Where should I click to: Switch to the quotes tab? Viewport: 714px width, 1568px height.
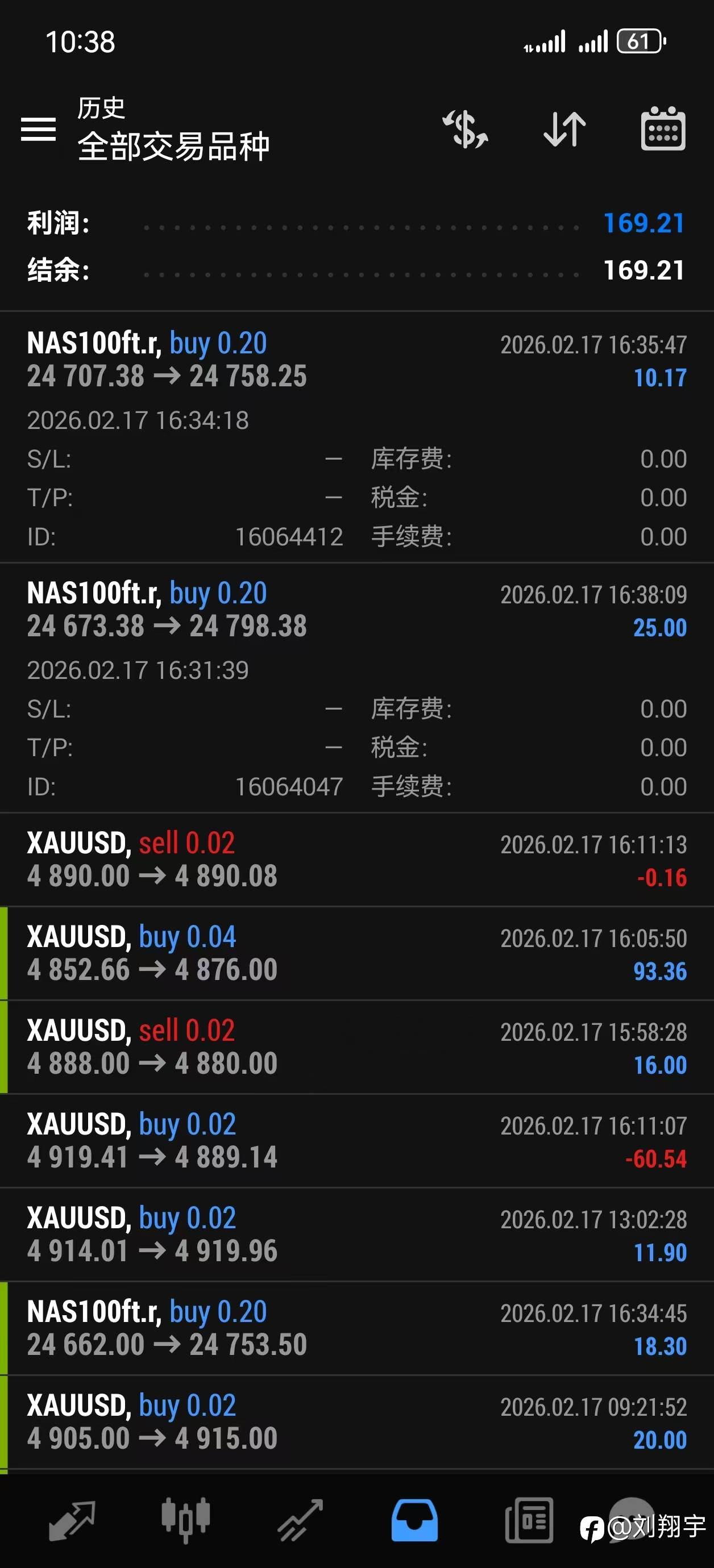click(x=72, y=1520)
